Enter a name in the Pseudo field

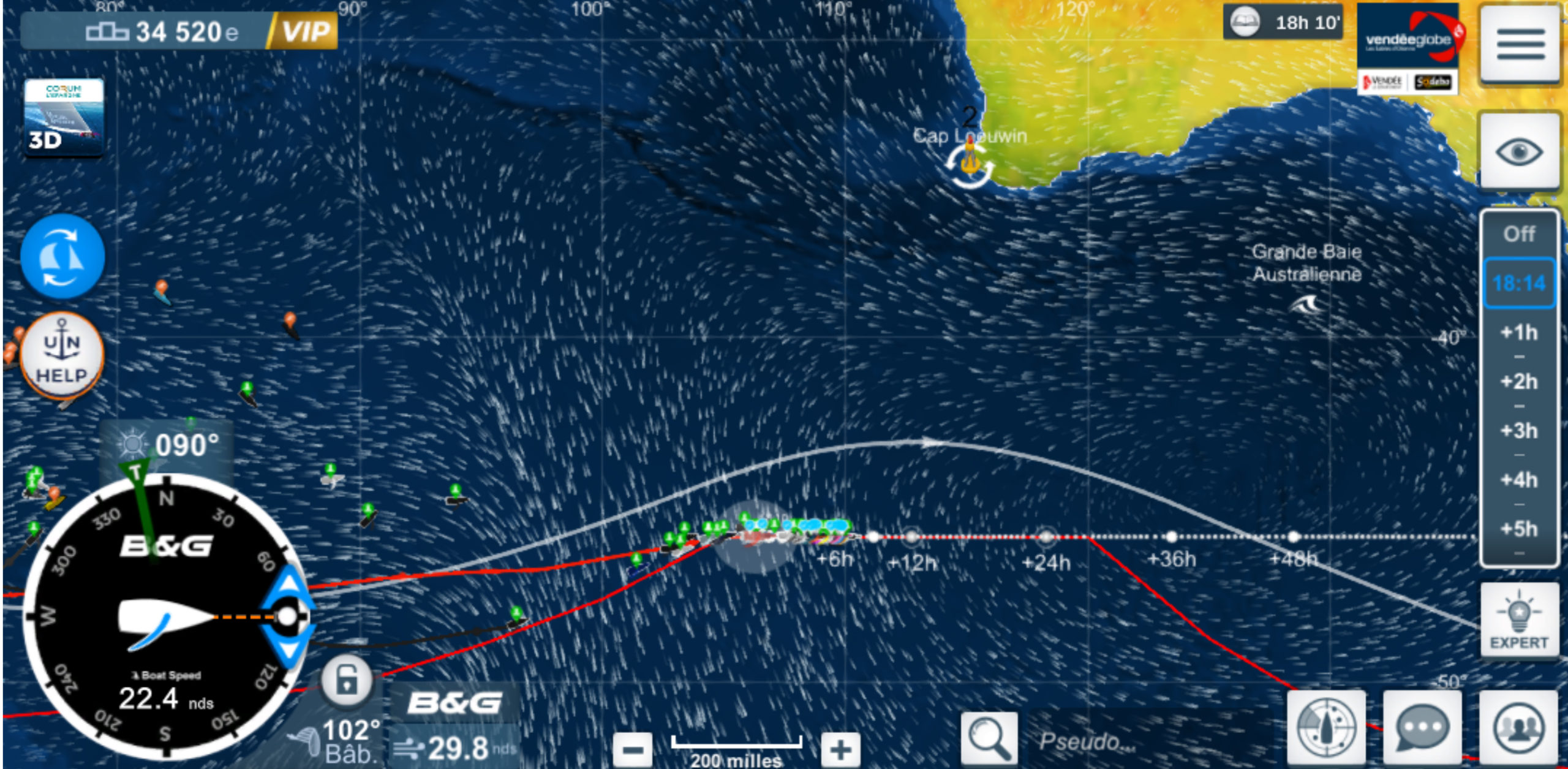pos(1145,741)
